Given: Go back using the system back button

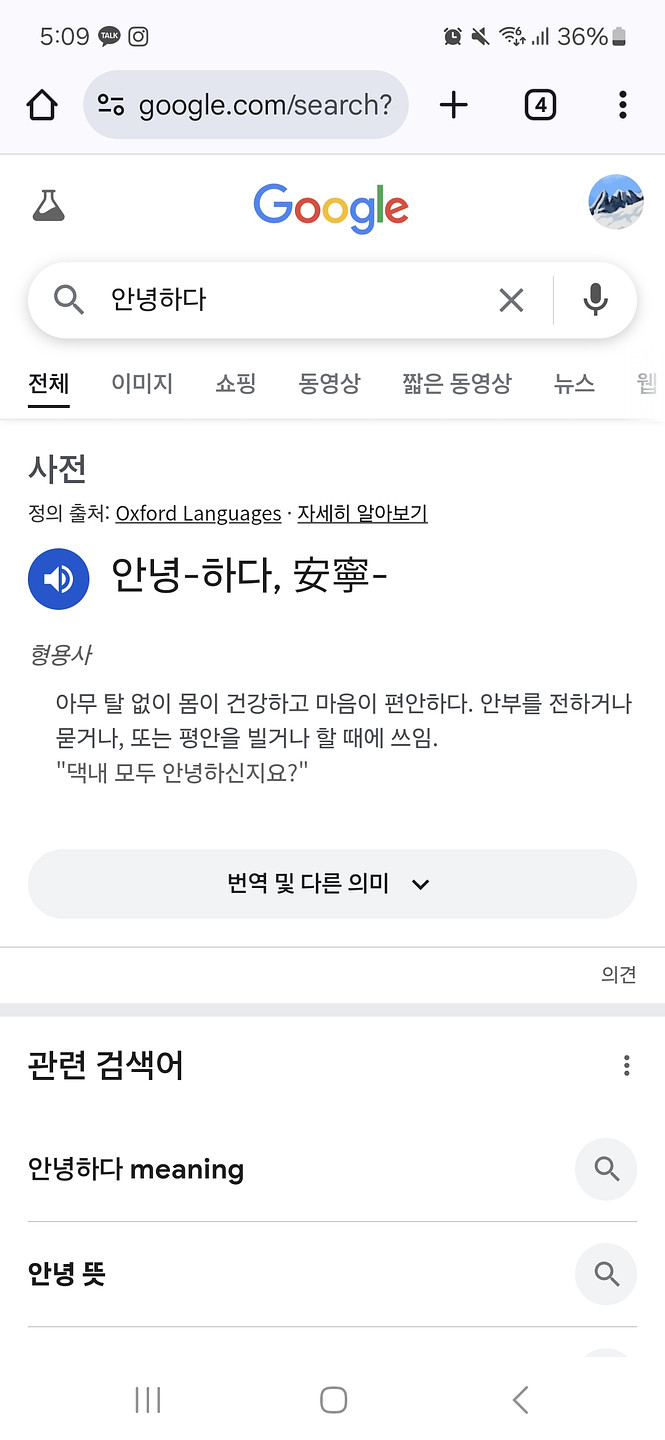Looking at the screenshot, I should (520, 1400).
